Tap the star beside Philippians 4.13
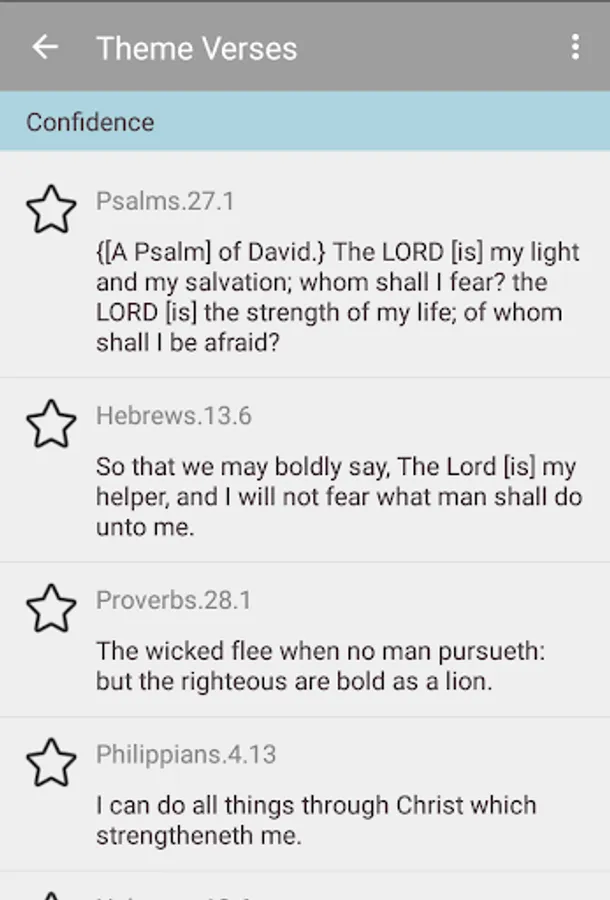This screenshot has height=900, width=610. [51, 763]
